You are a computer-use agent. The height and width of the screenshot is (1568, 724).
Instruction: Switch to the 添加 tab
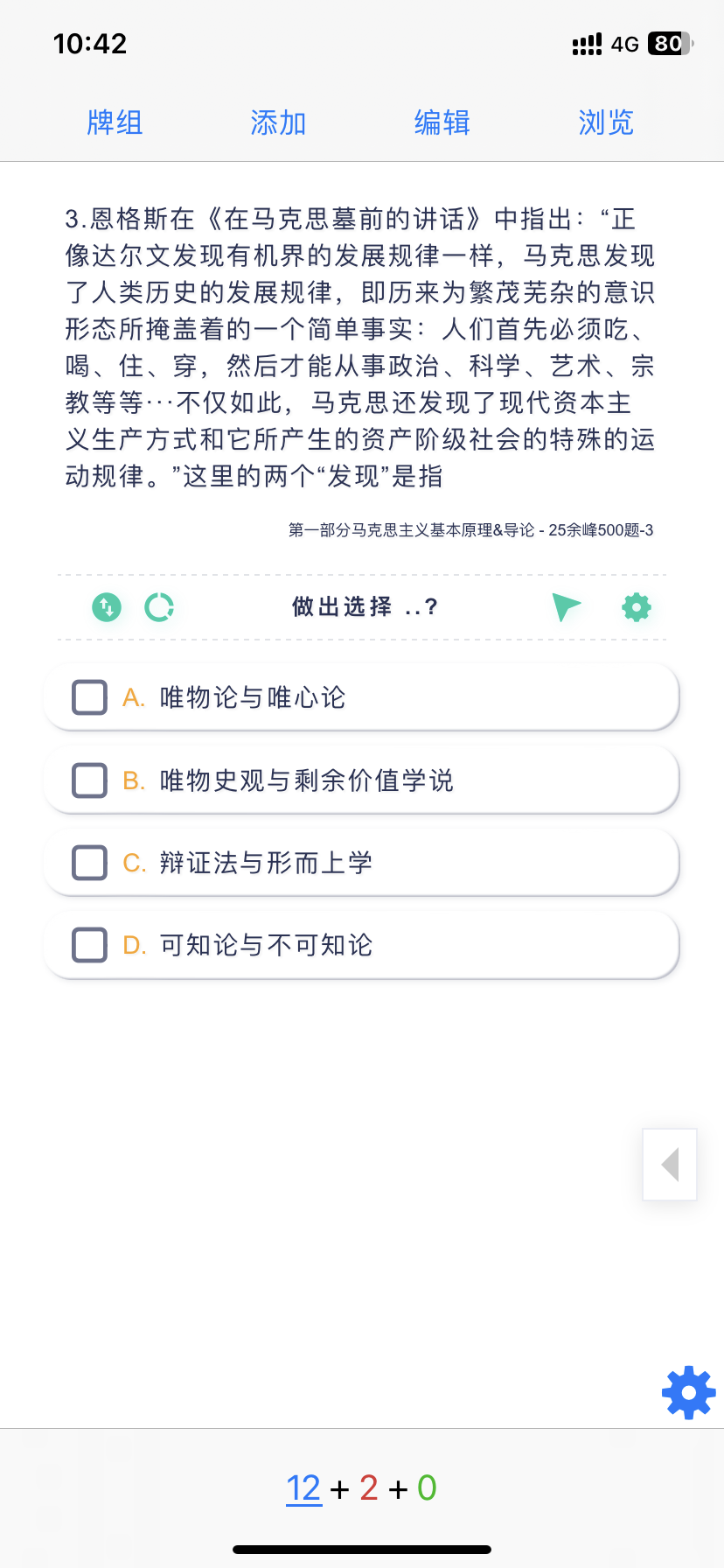[x=278, y=122]
